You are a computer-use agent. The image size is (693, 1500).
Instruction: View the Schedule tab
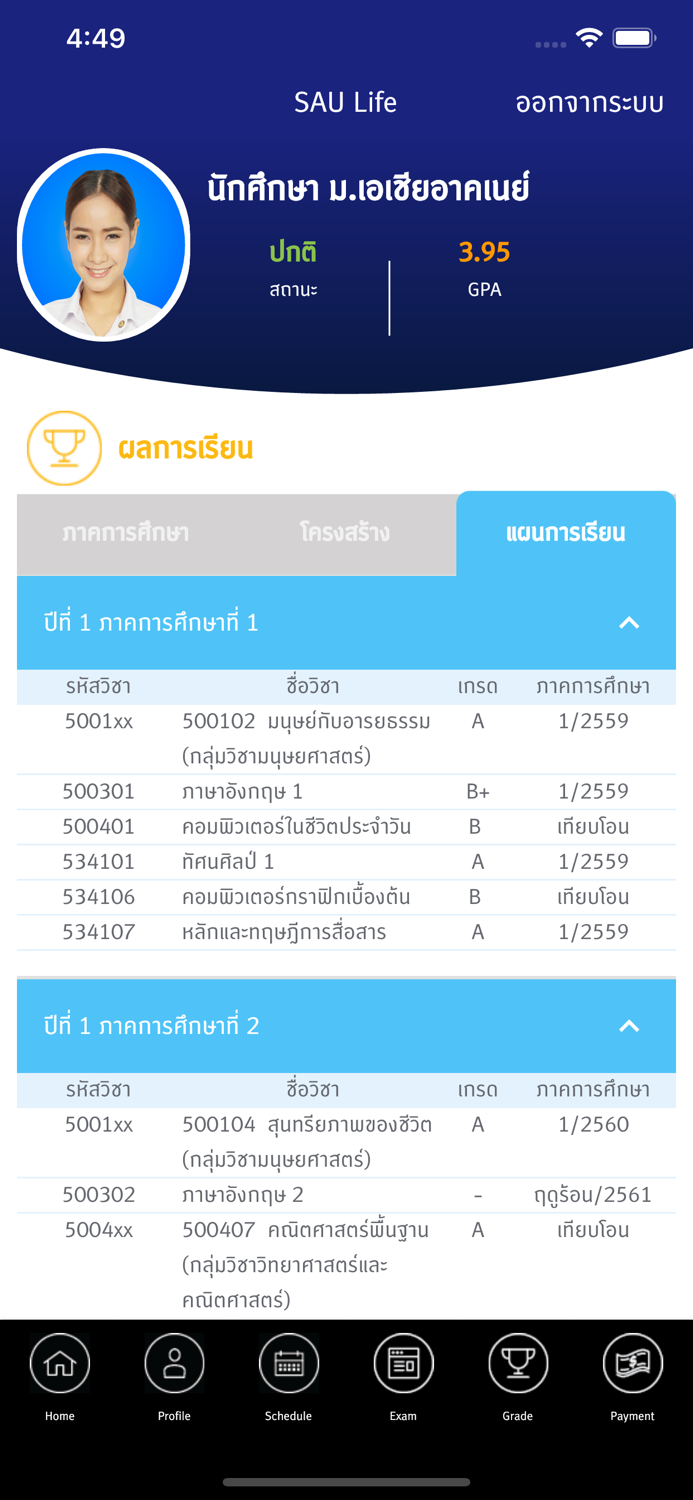[289, 1375]
